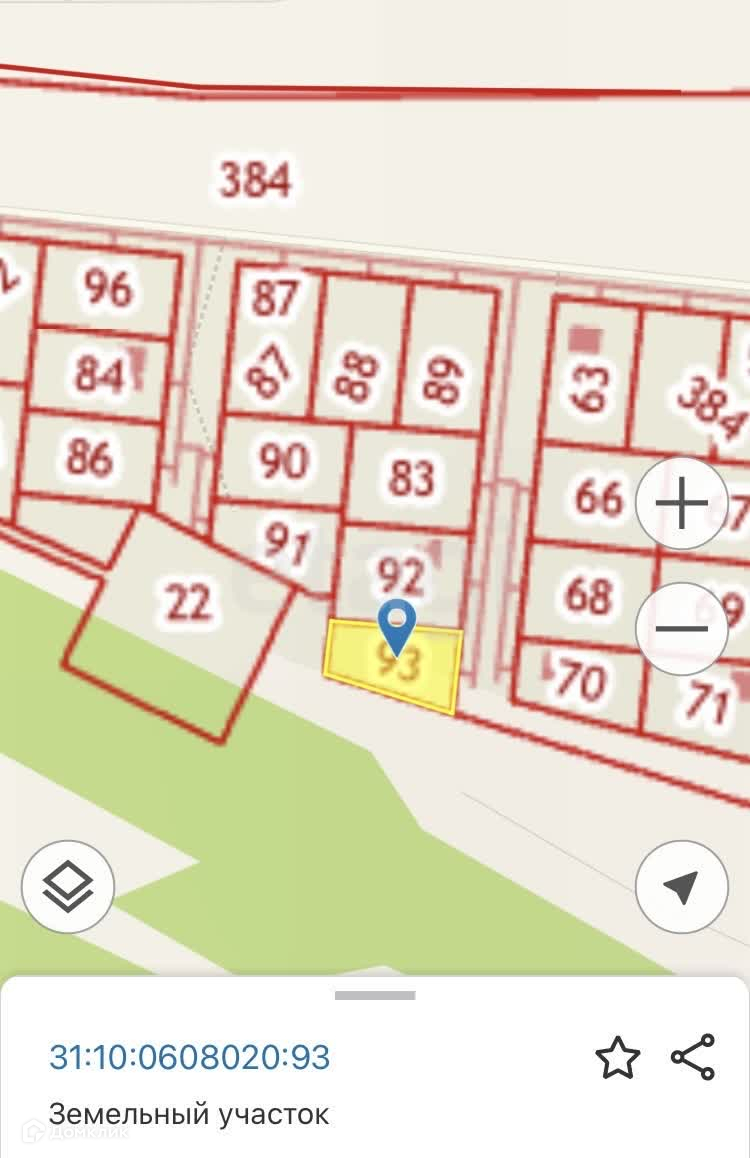Share this land parcel

[693, 1057]
